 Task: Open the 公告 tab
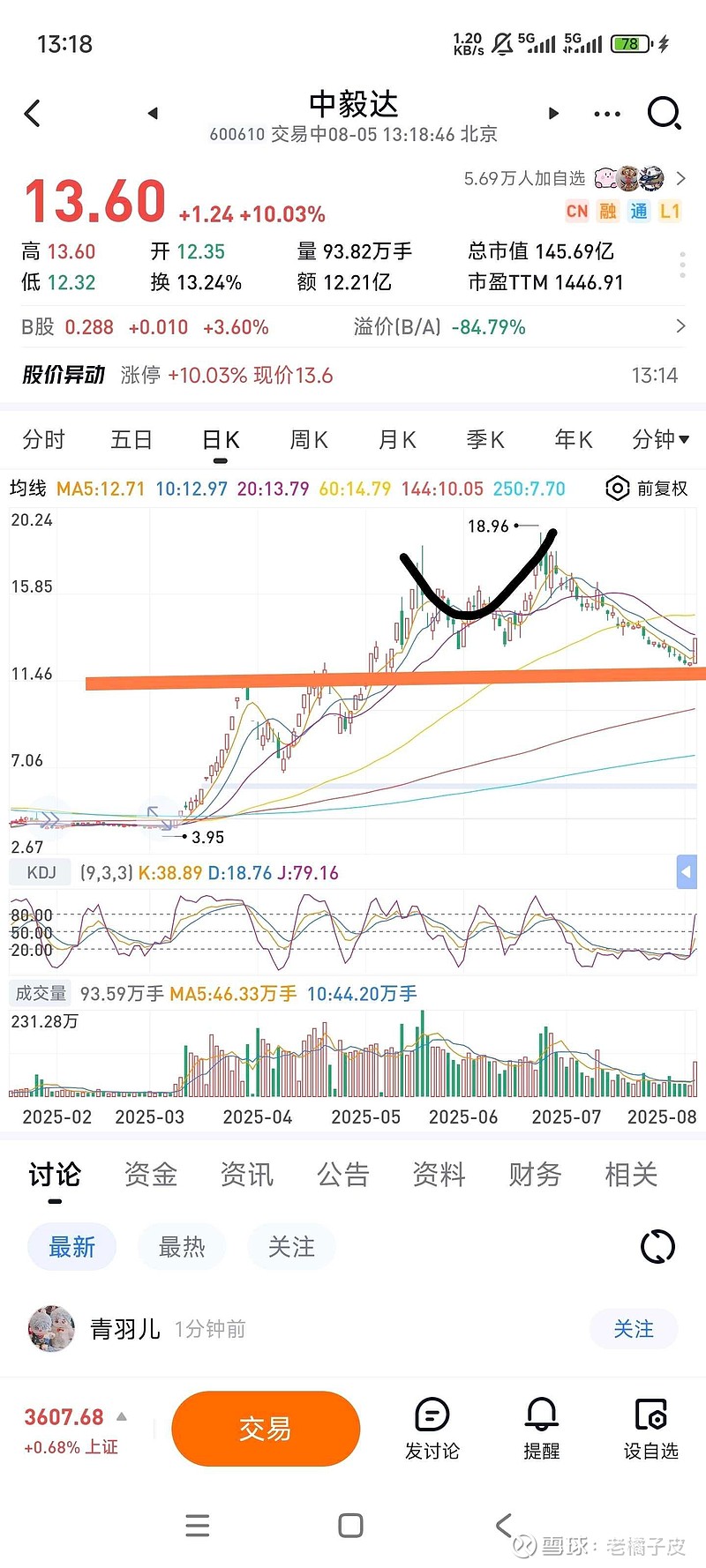pyautogui.click(x=343, y=1175)
